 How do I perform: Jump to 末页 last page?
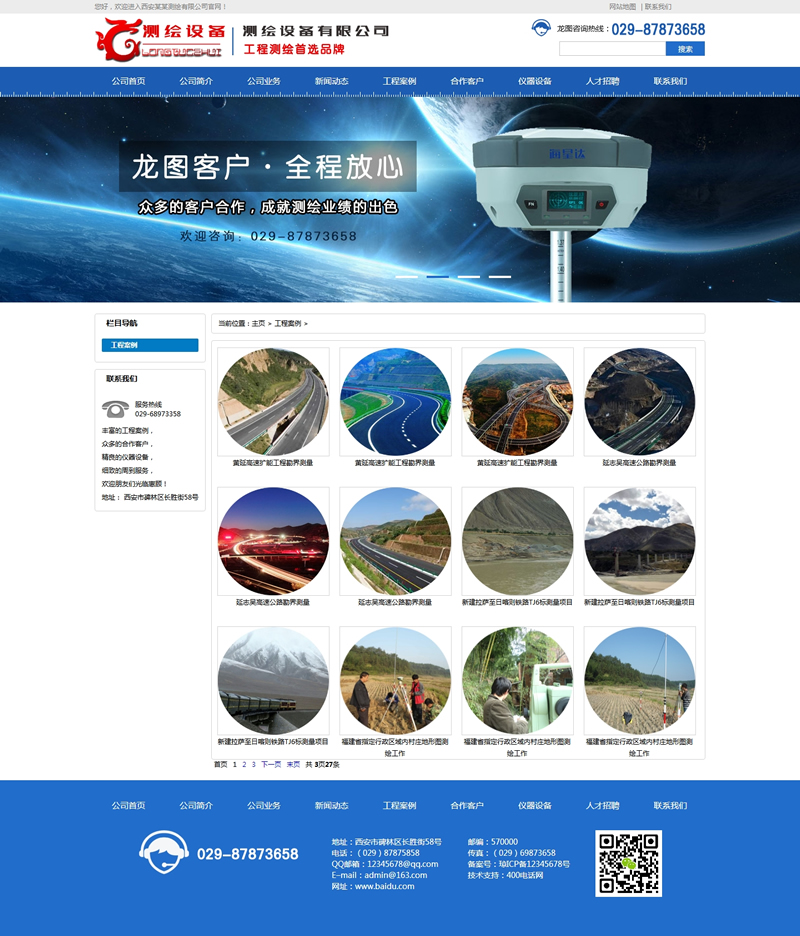[293, 764]
